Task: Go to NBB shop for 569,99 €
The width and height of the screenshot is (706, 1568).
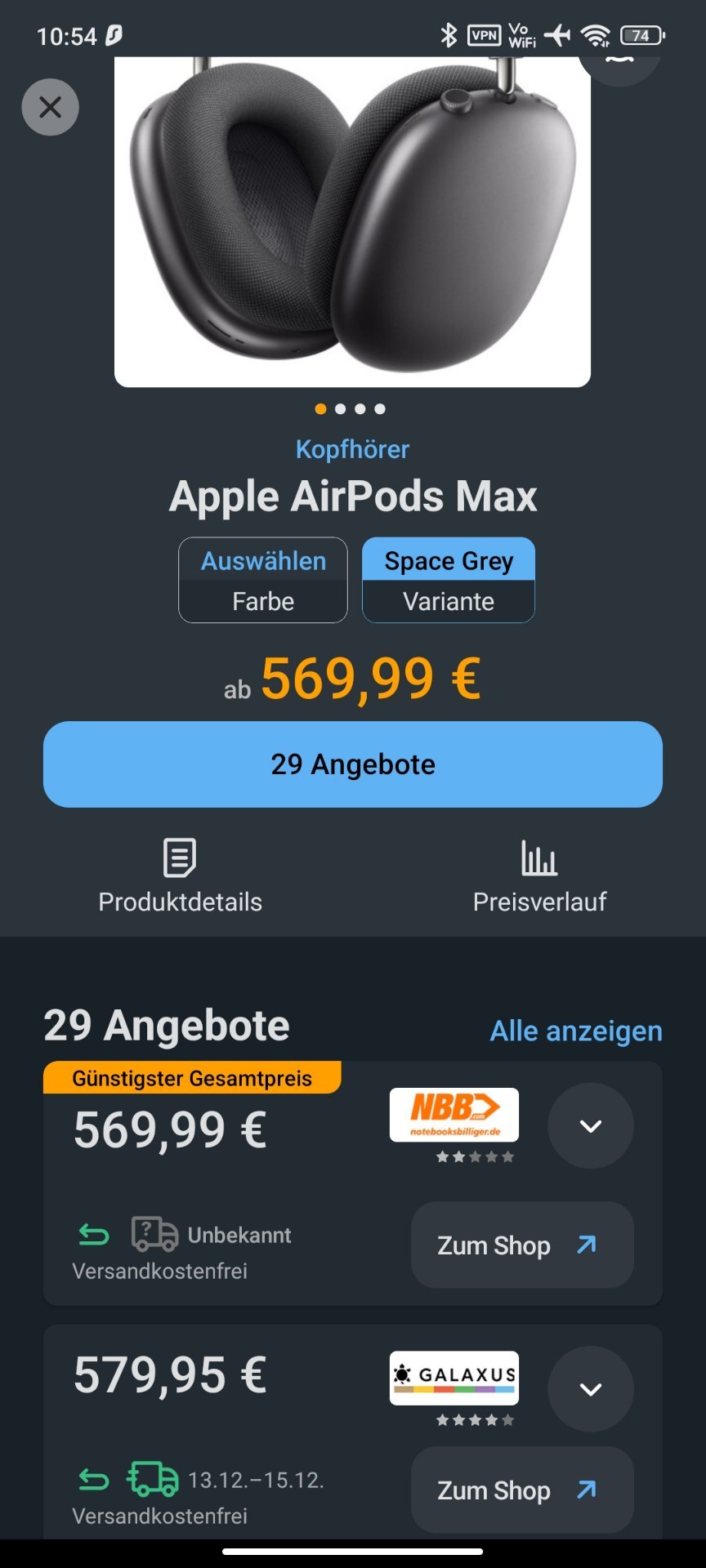Action: (x=522, y=1245)
